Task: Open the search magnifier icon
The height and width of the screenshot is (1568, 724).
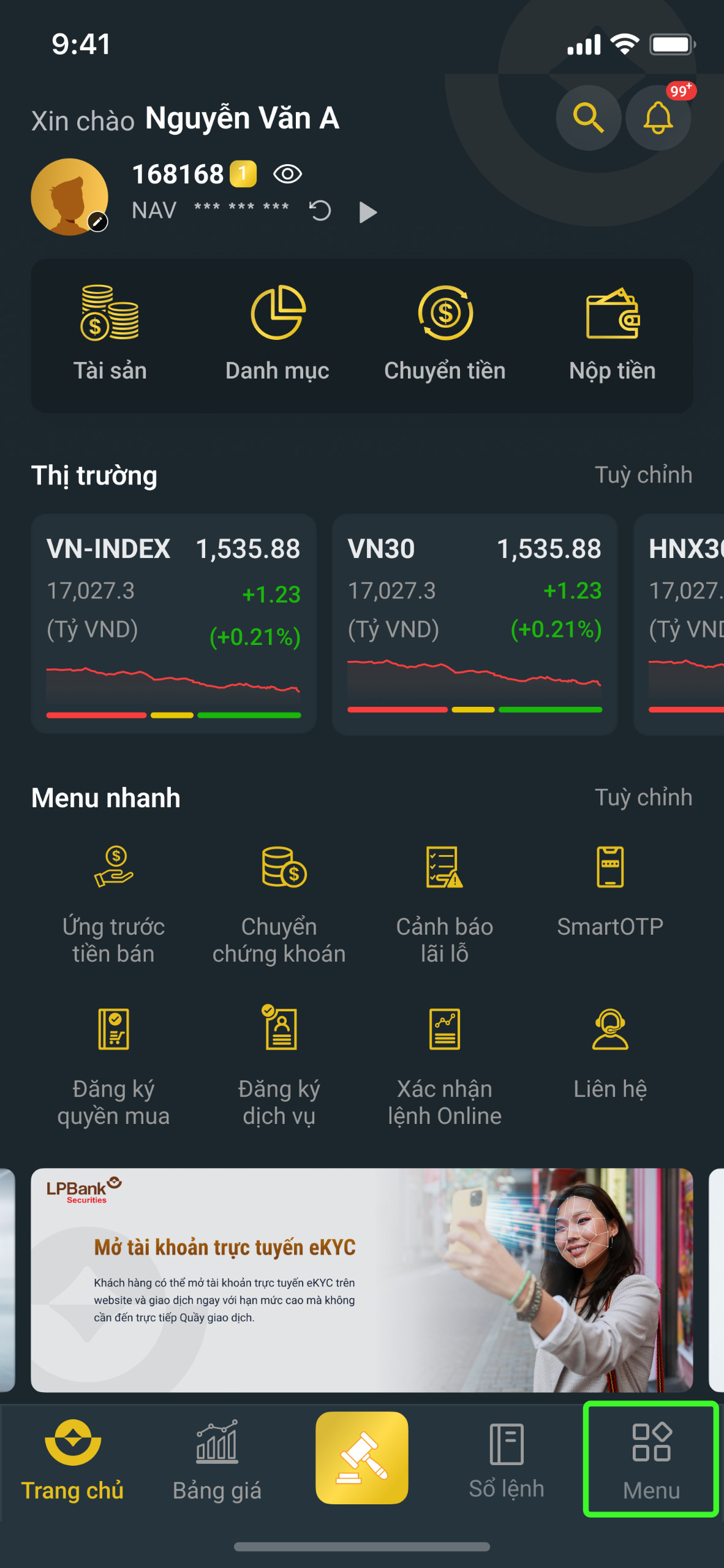Action: [x=588, y=118]
